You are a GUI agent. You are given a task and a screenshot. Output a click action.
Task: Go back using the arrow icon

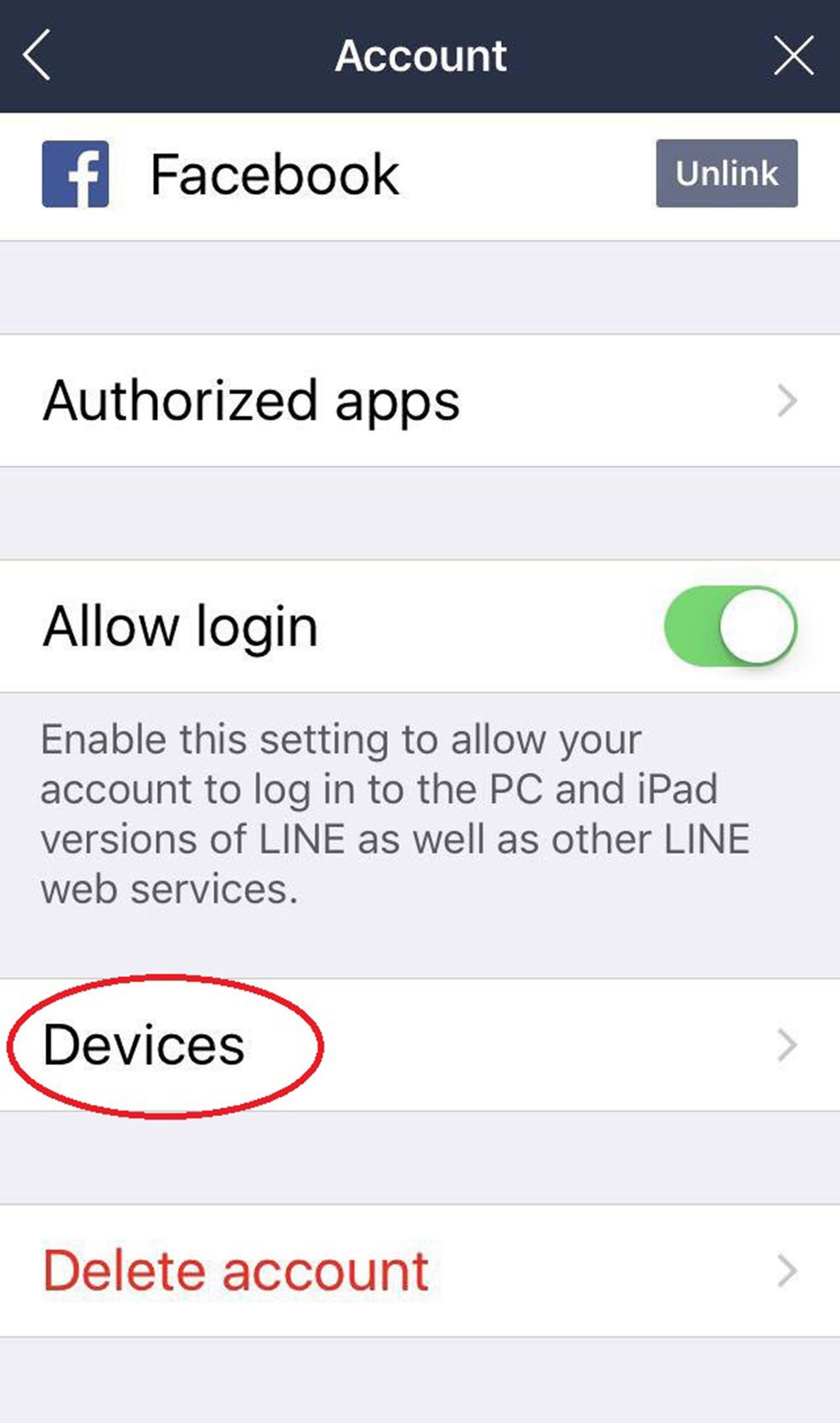point(37,55)
